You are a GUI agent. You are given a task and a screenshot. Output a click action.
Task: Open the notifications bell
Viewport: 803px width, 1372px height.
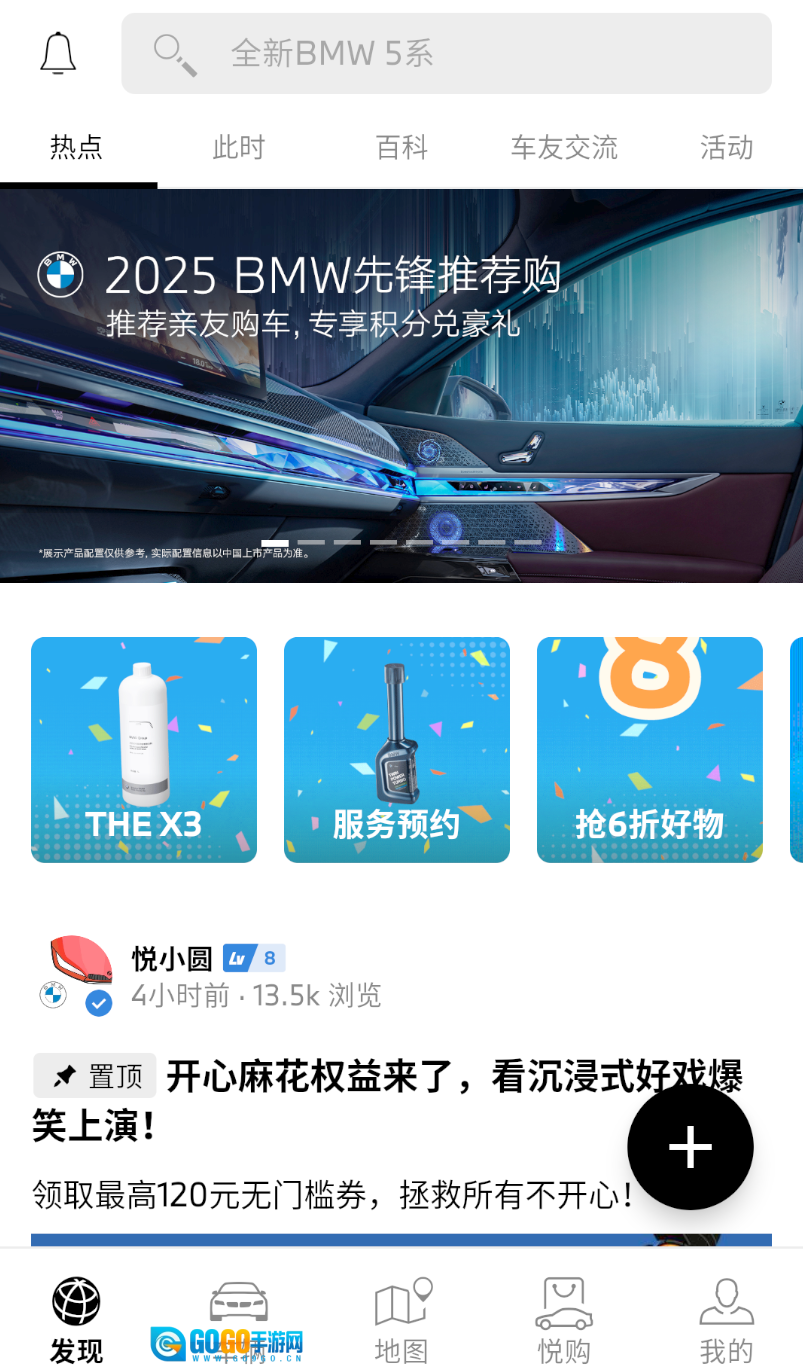(x=58, y=53)
